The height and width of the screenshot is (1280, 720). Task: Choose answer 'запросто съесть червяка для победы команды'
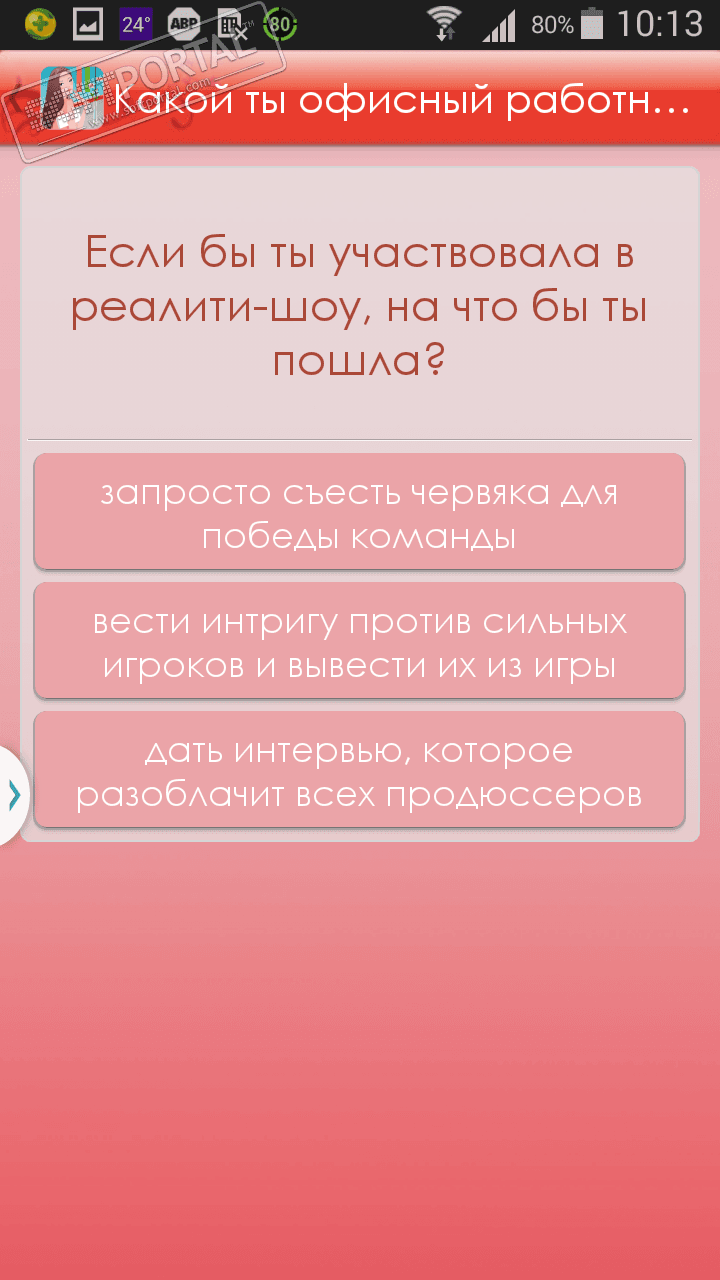tap(359, 512)
